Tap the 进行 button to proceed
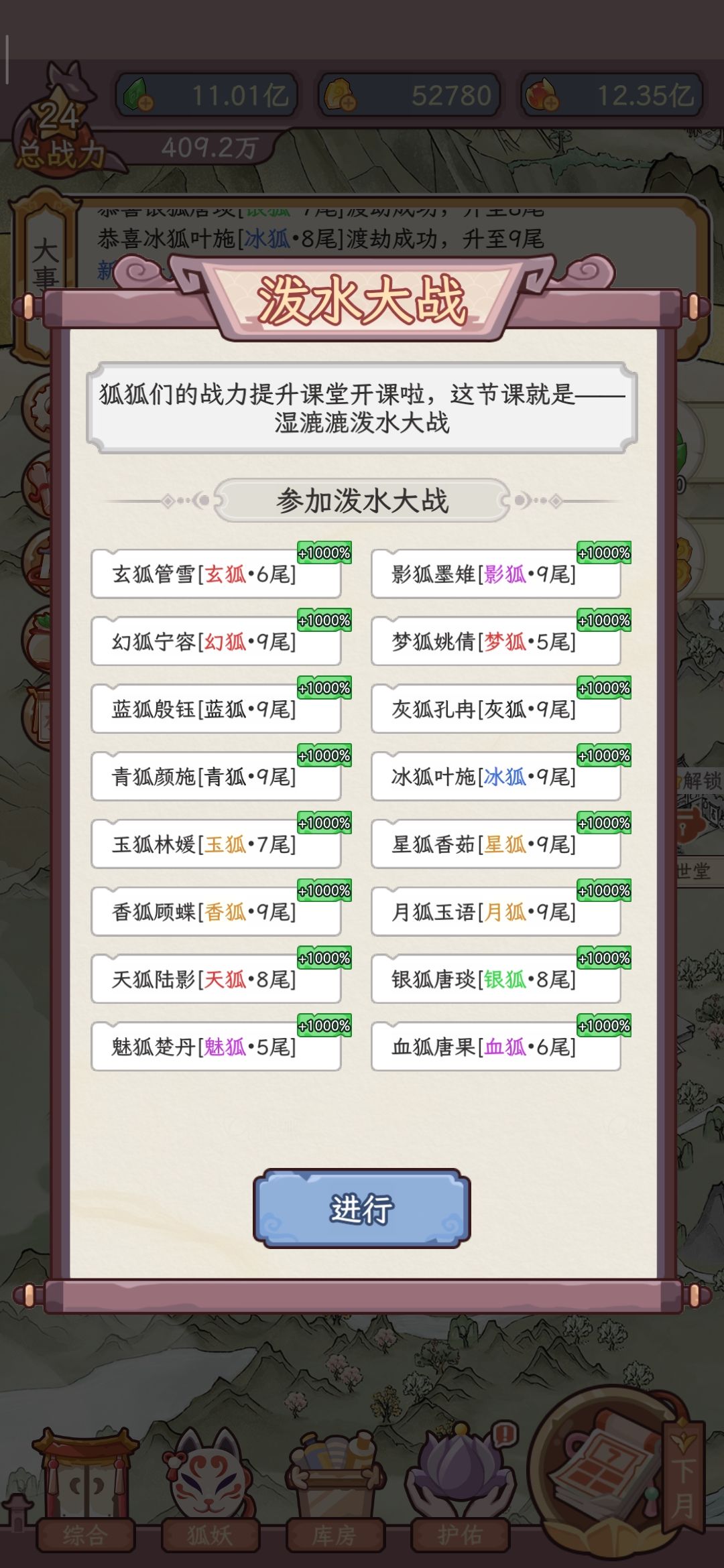Screen dimensions: 724x1568 [361, 1209]
